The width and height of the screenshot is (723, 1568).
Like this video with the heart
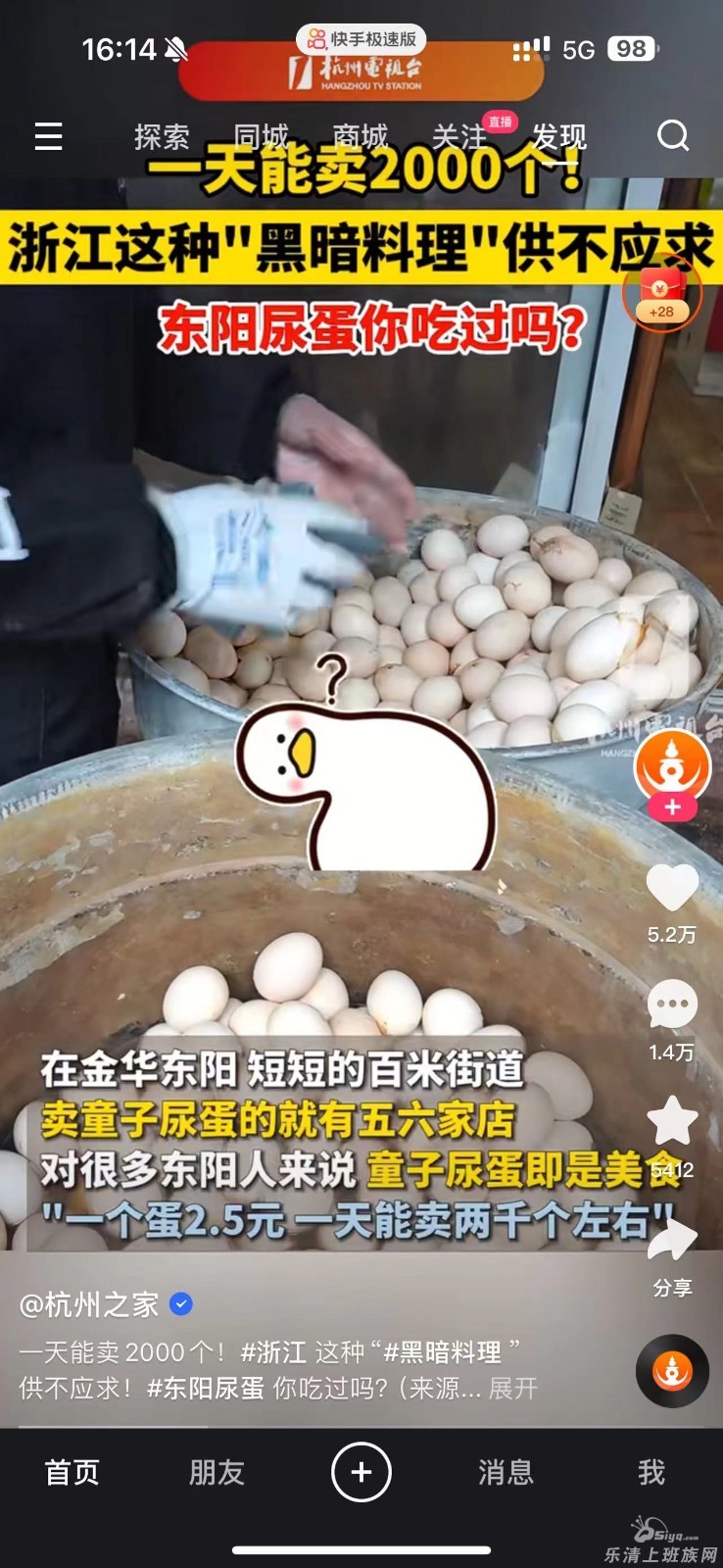(x=672, y=889)
